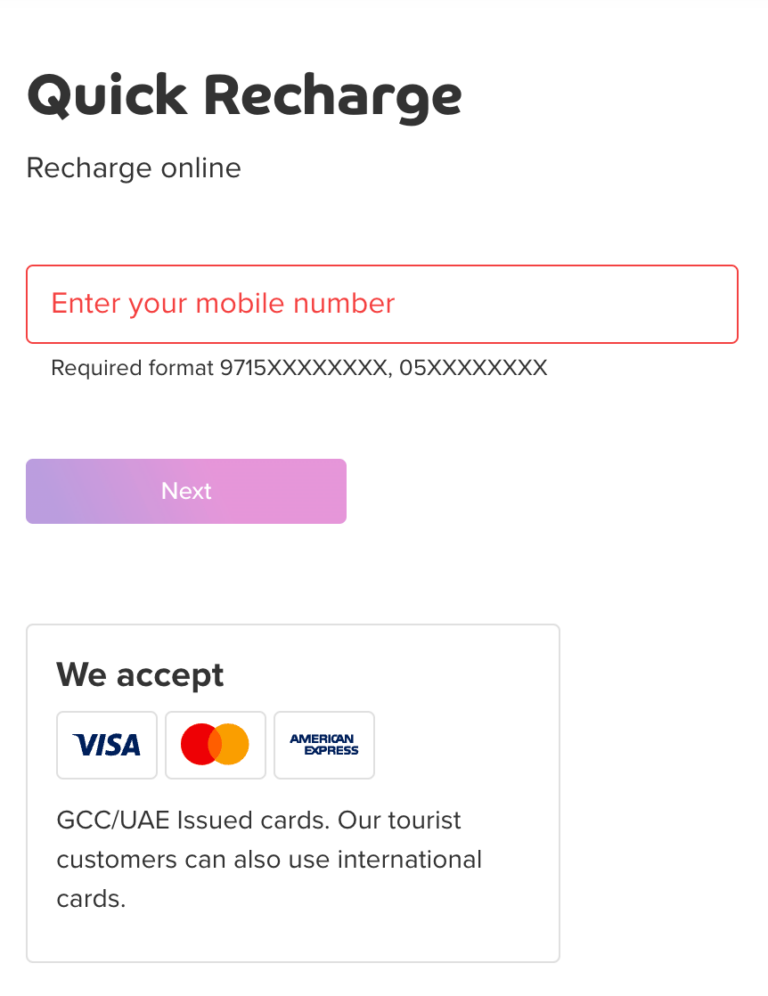
Task: Click the Recharge online label
Action: click(x=133, y=168)
